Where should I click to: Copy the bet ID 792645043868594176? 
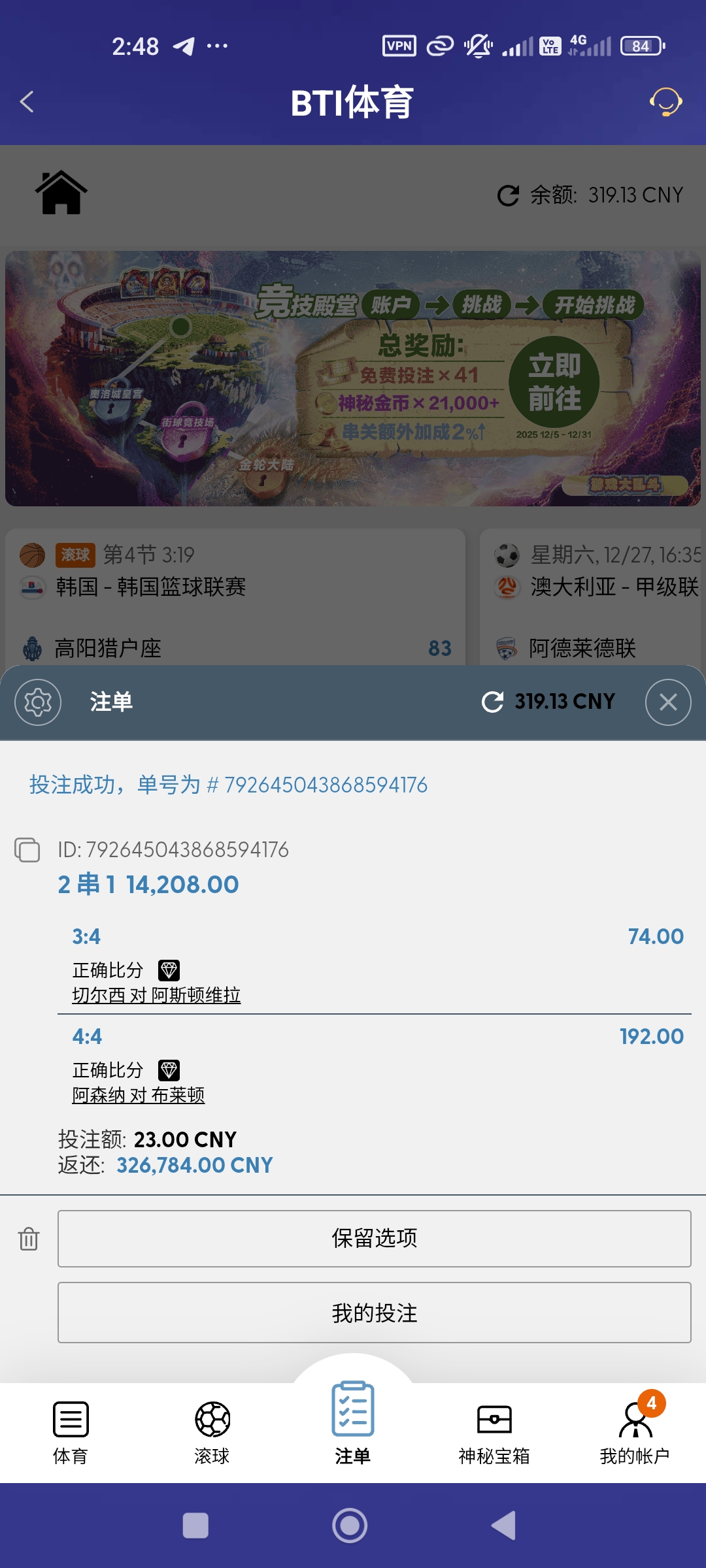click(27, 849)
